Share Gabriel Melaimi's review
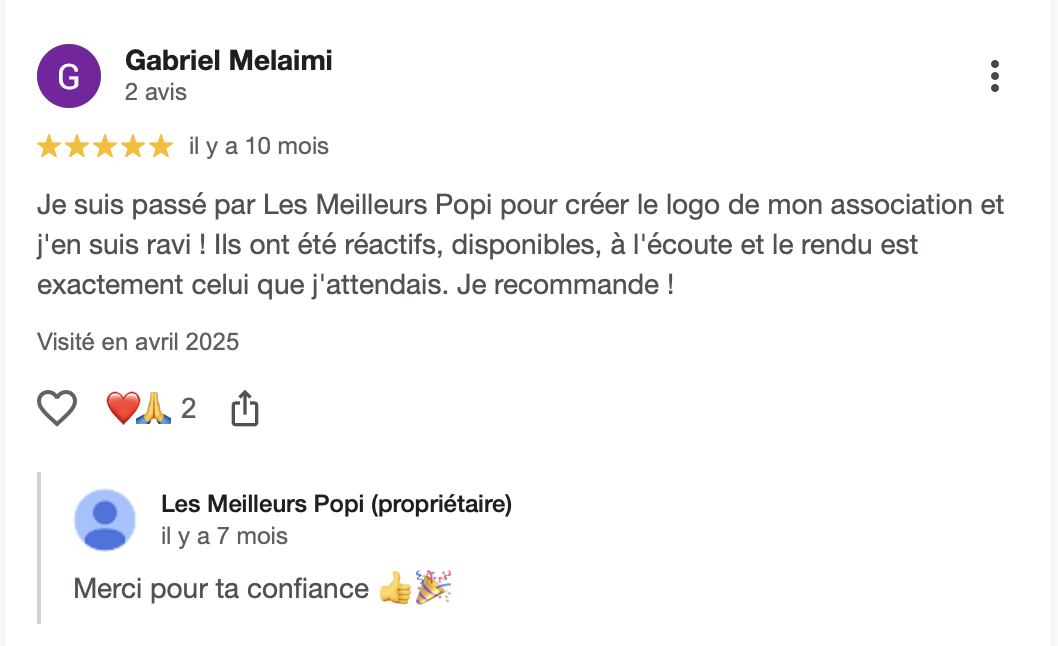The width and height of the screenshot is (1058, 646). click(245, 408)
